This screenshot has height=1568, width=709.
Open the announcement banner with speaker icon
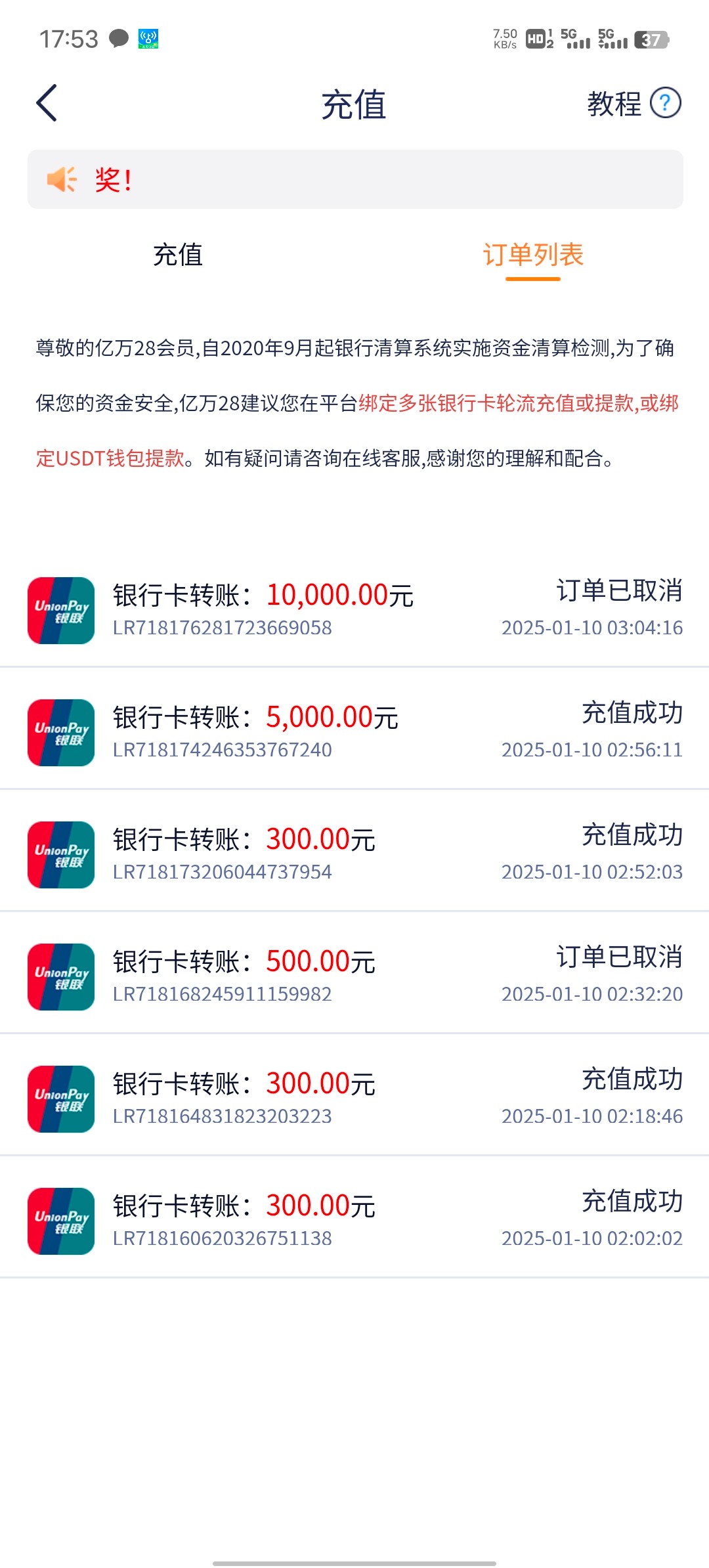click(x=355, y=179)
